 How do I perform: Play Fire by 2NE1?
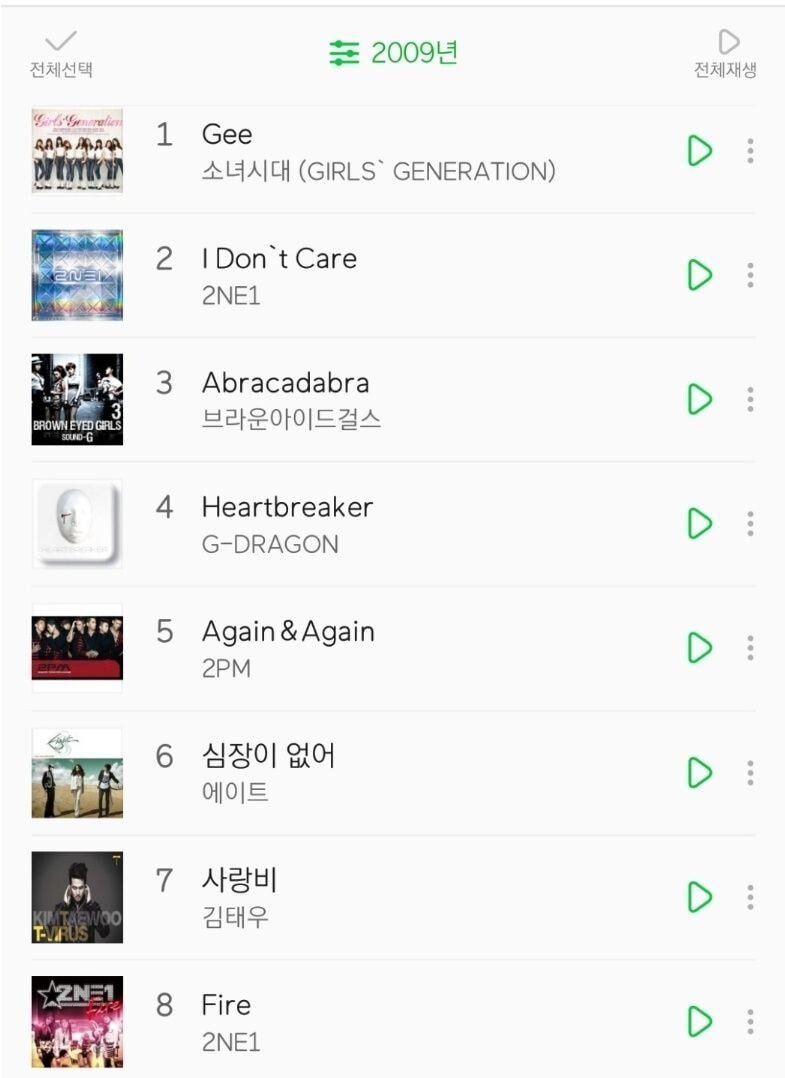(x=700, y=1021)
